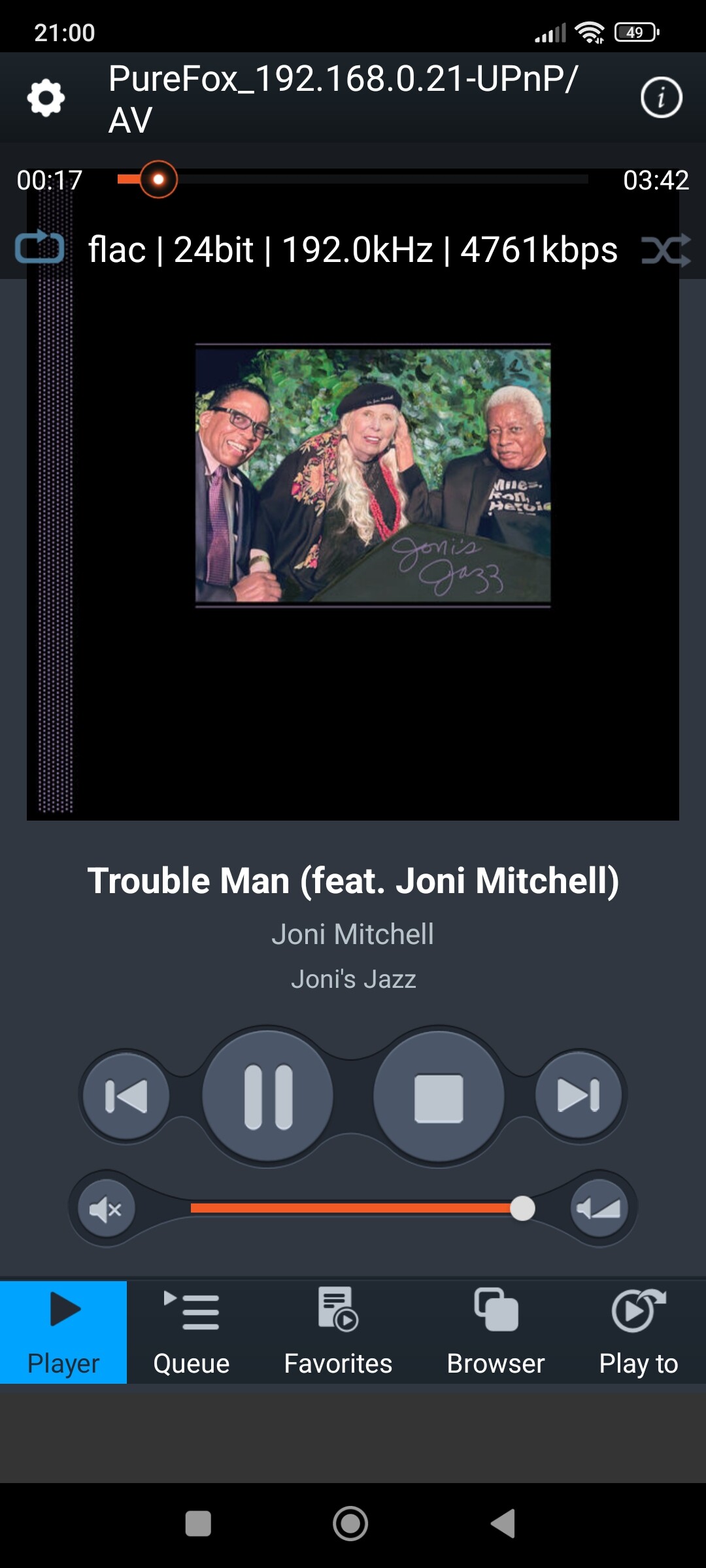Toggle repeat mode

pyautogui.click(x=40, y=248)
